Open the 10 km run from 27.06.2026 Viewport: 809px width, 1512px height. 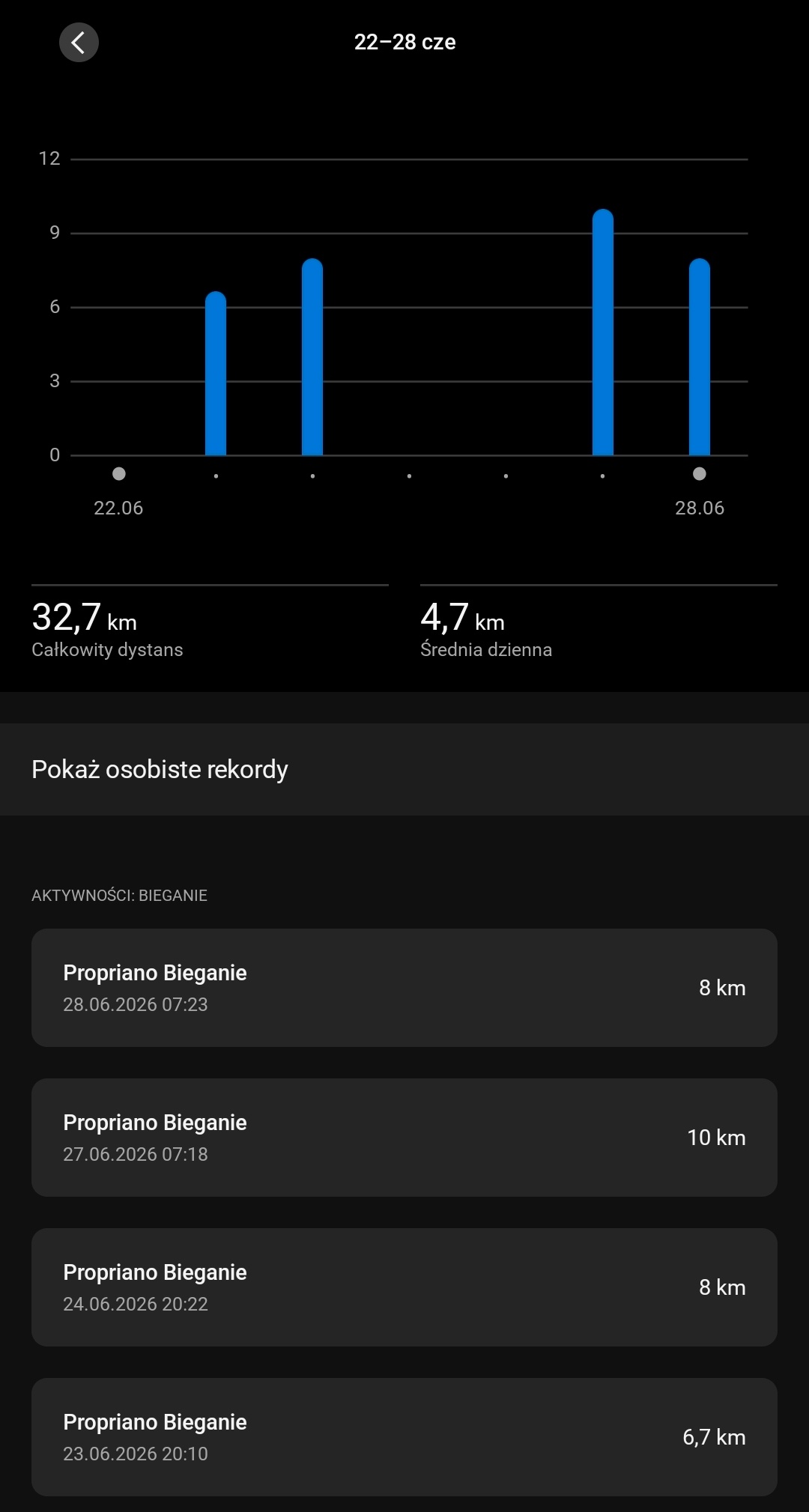(404, 1137)
